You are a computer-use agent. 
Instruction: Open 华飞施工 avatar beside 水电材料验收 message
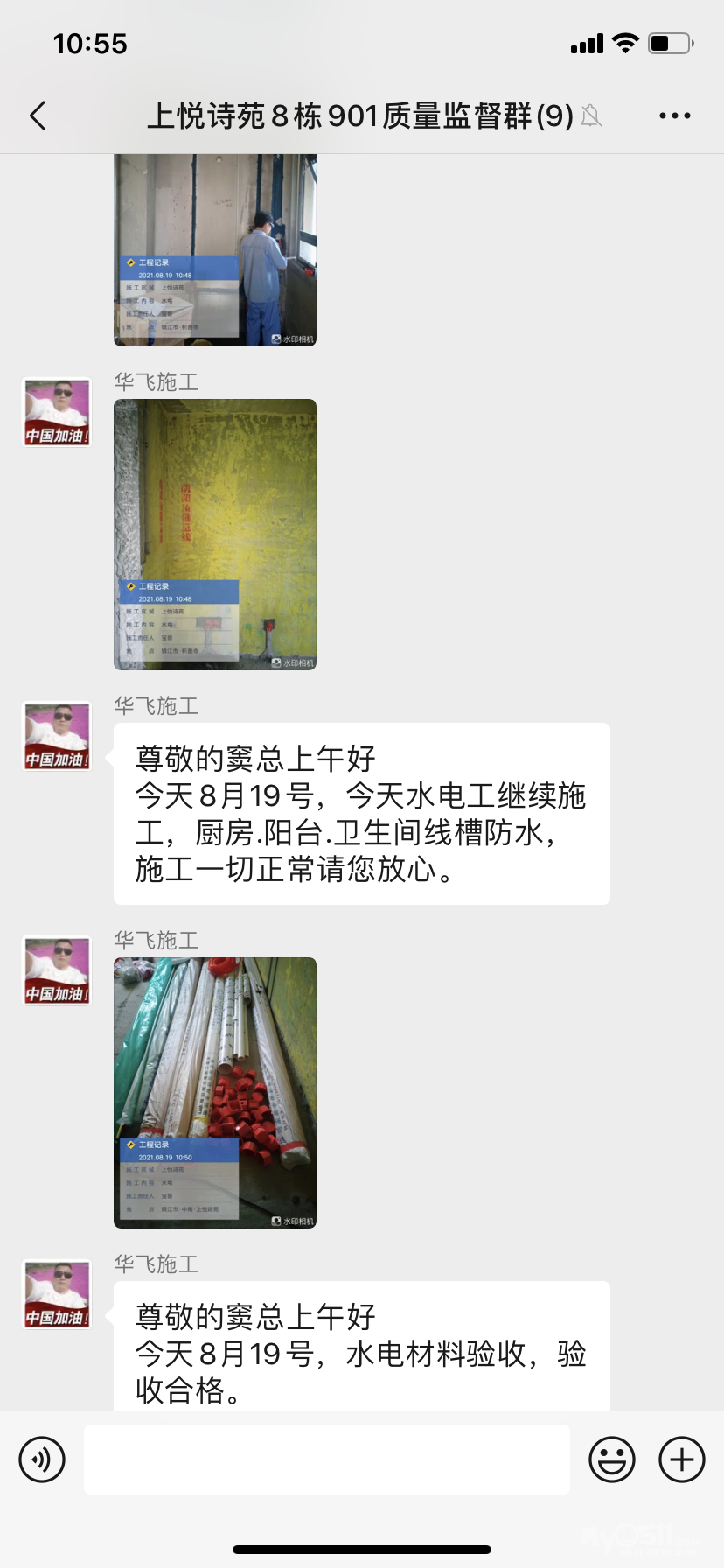(57, 1294)
